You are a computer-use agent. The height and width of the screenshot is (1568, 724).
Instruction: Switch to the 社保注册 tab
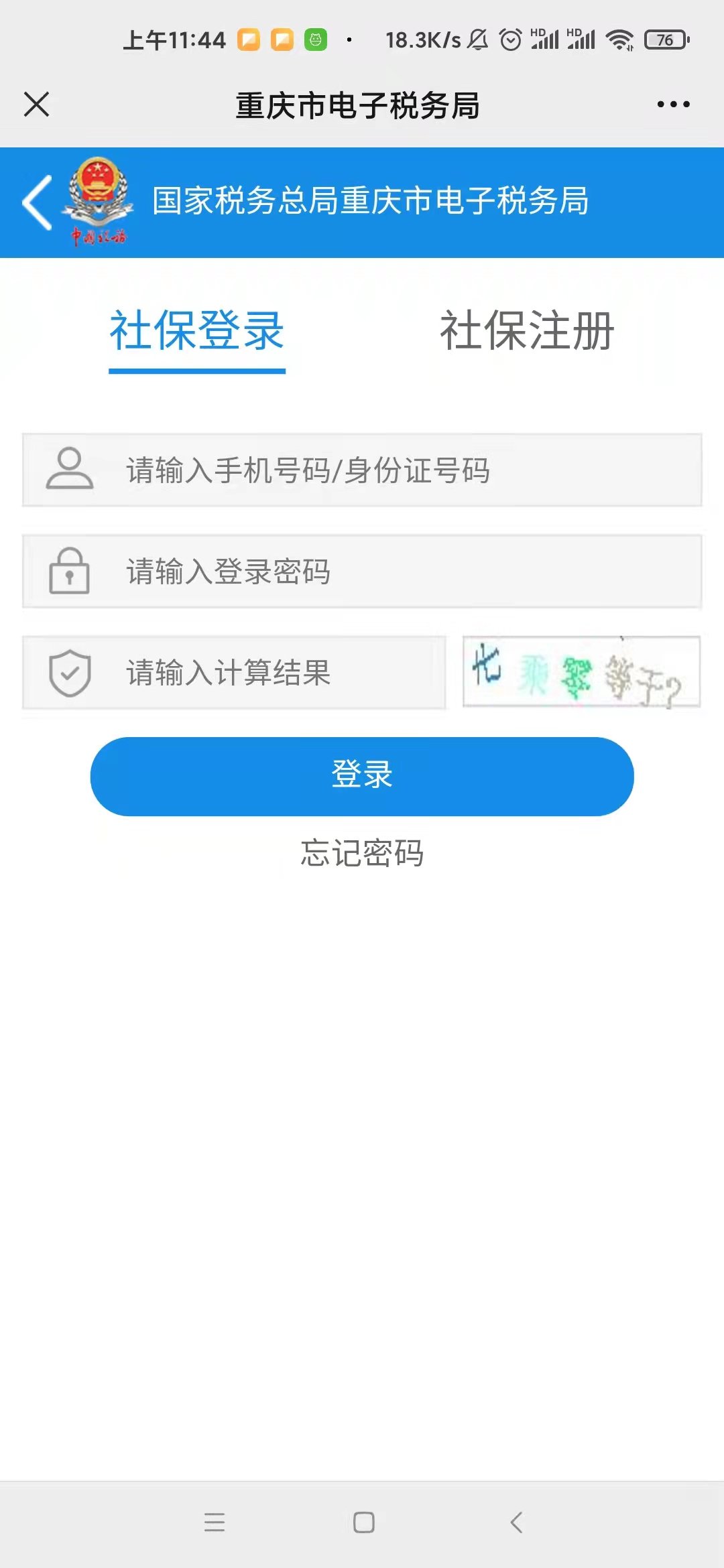526,331
